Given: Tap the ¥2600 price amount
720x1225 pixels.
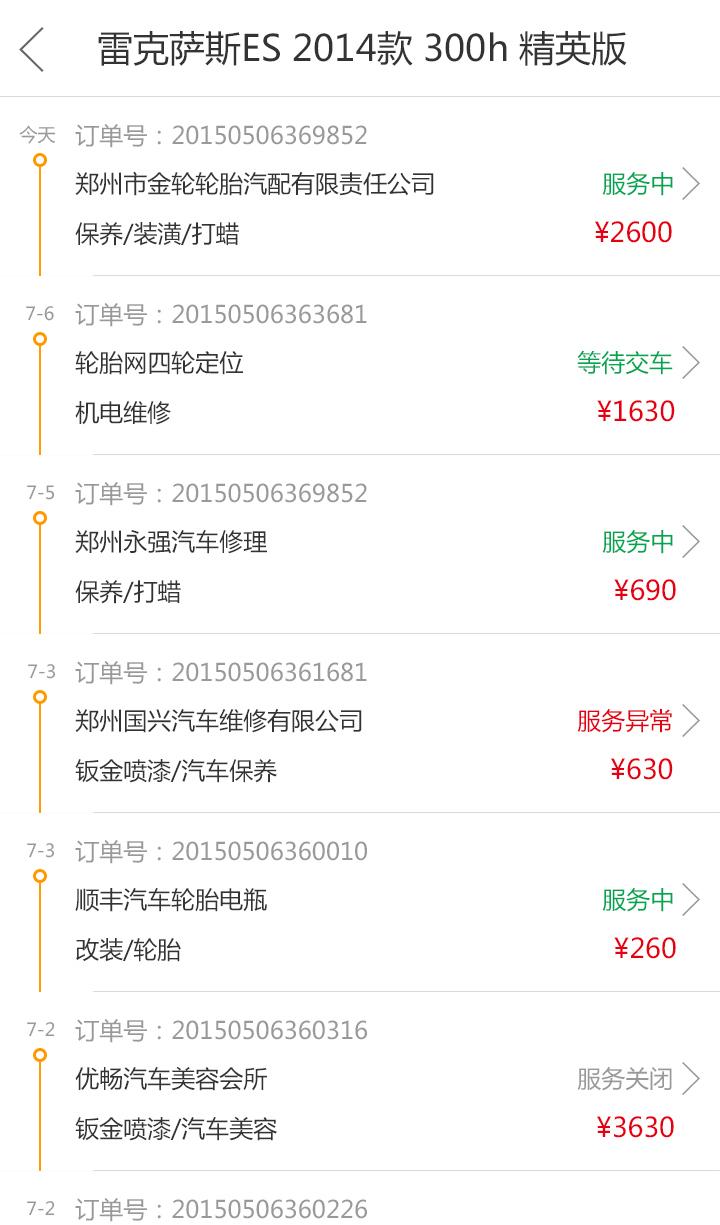Looking at the screenshot, I should click(634, 232).
